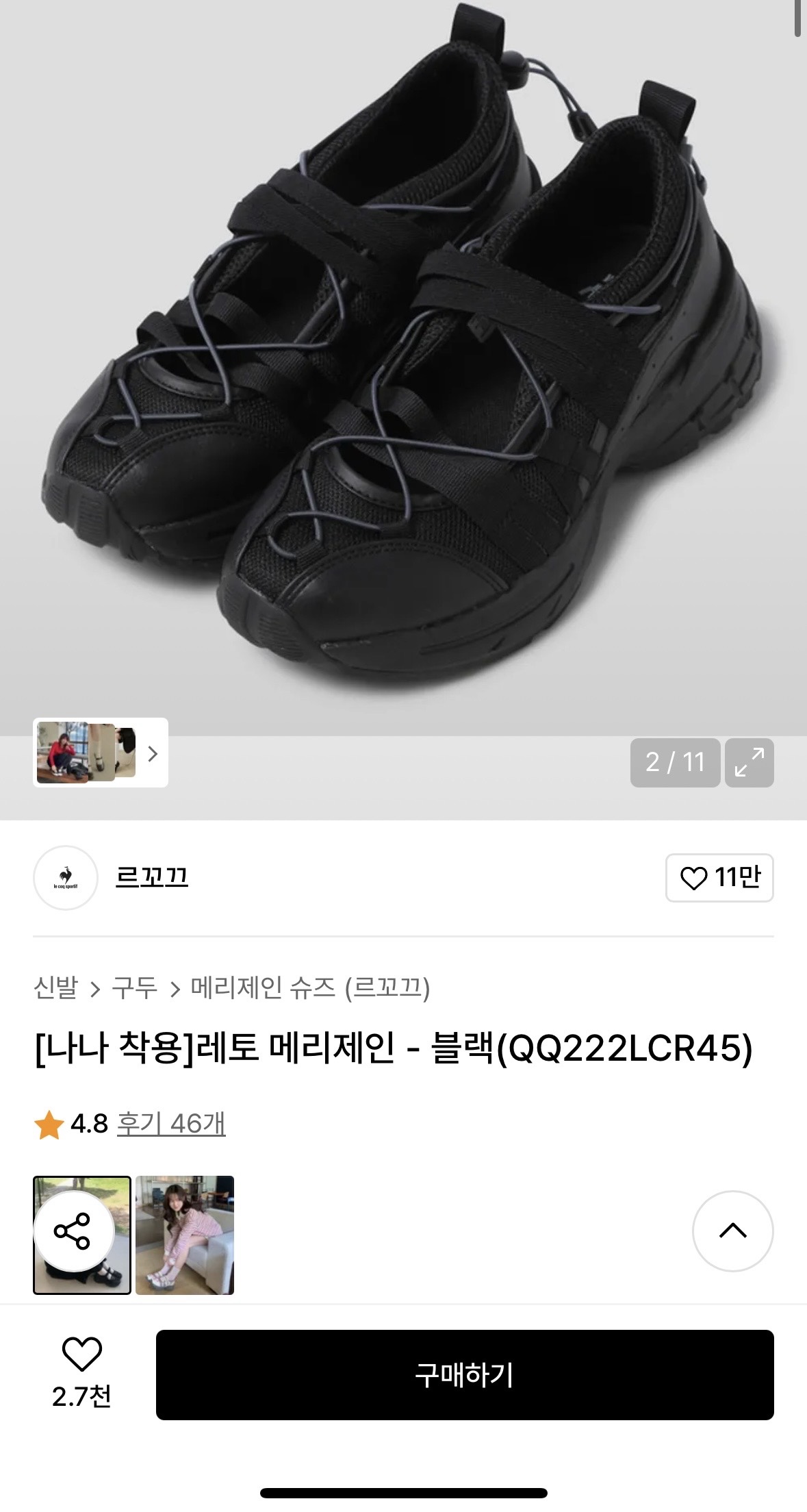View the 후기 46개 reviews
Viewport: 807px width, 1512px height.
pyautogui.click(x=170, y=1124)
